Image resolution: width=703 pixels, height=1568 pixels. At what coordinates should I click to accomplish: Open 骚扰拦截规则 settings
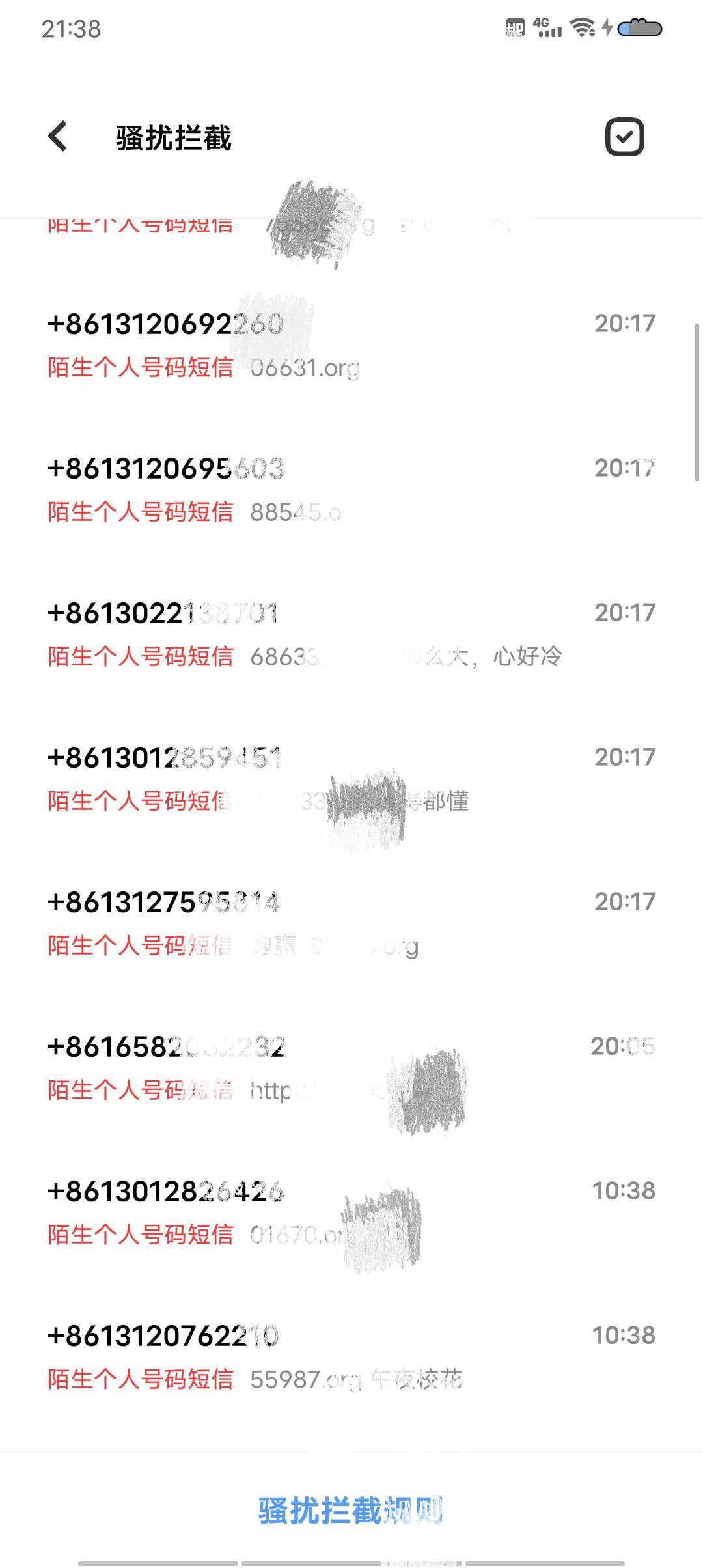351,1511
